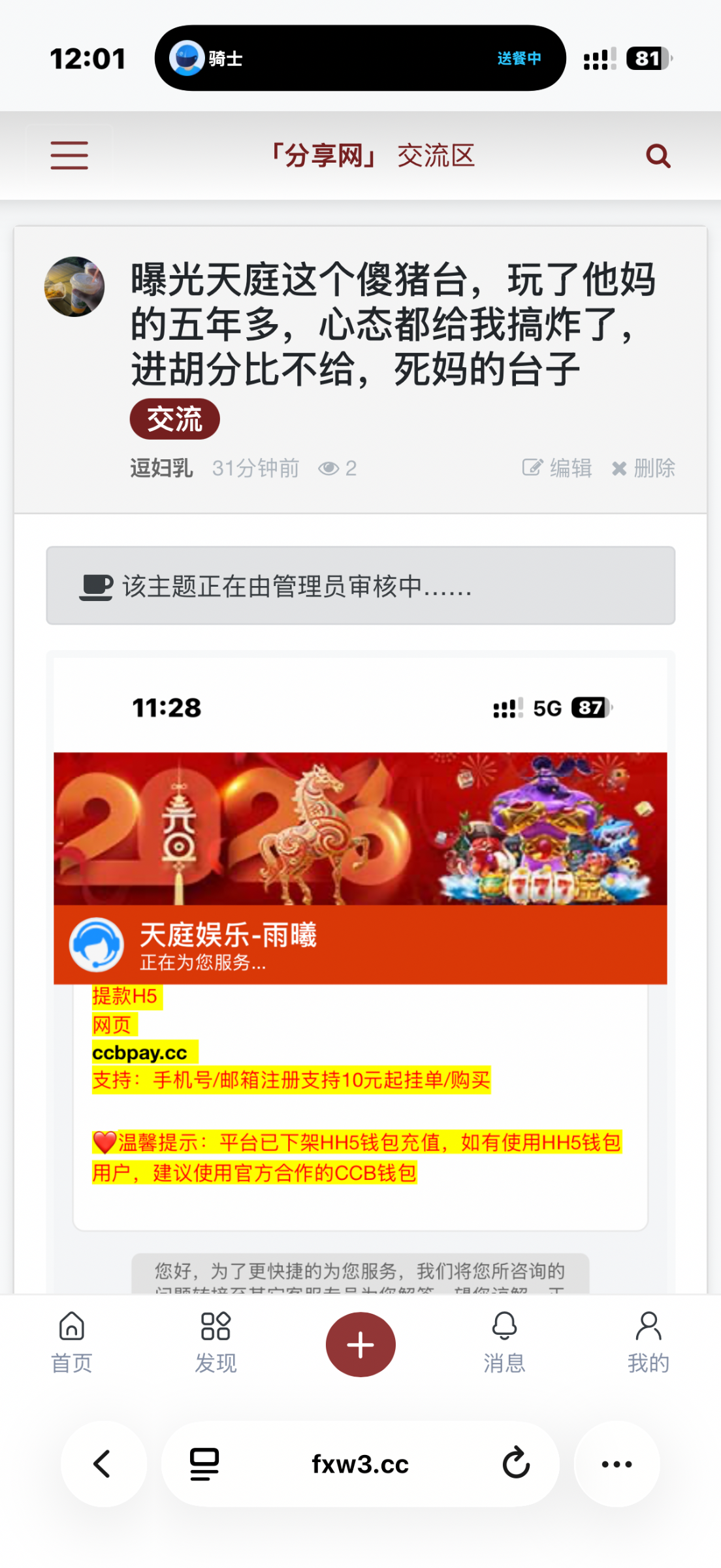Open the hamburger drawer menu
The image size is (721, 1568).
69,155
